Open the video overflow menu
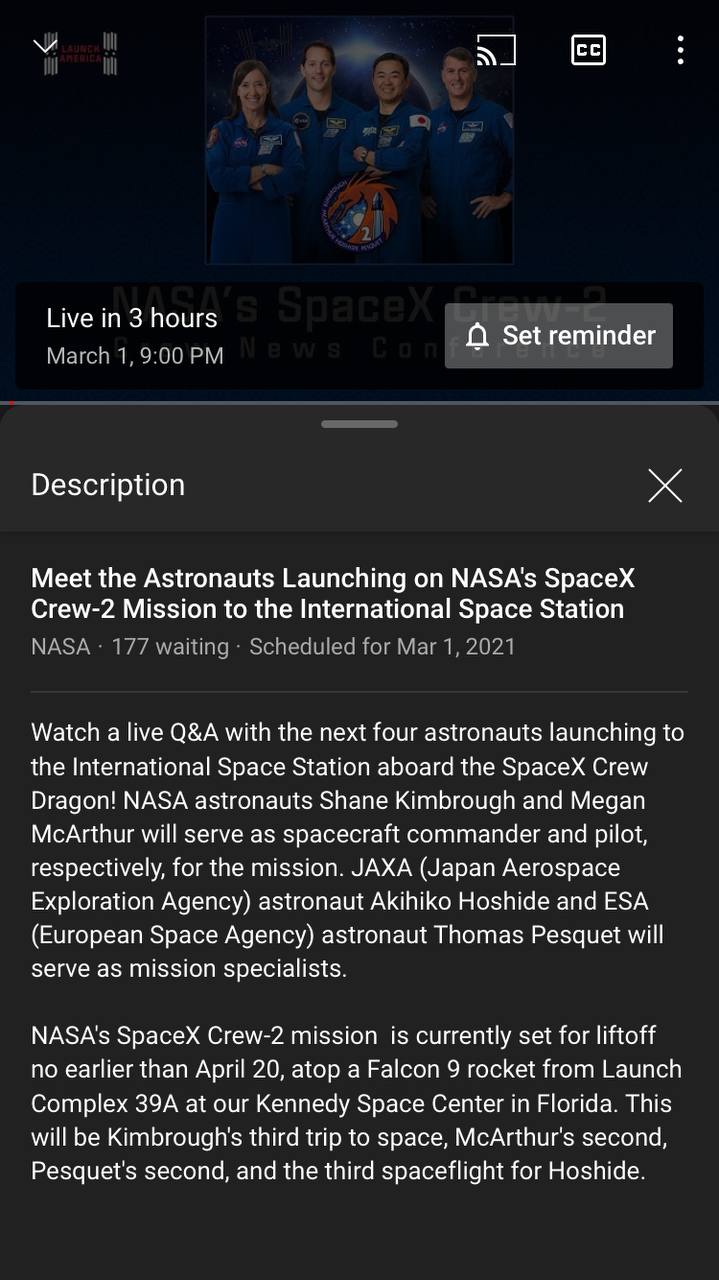 click(x=680, y=49)
